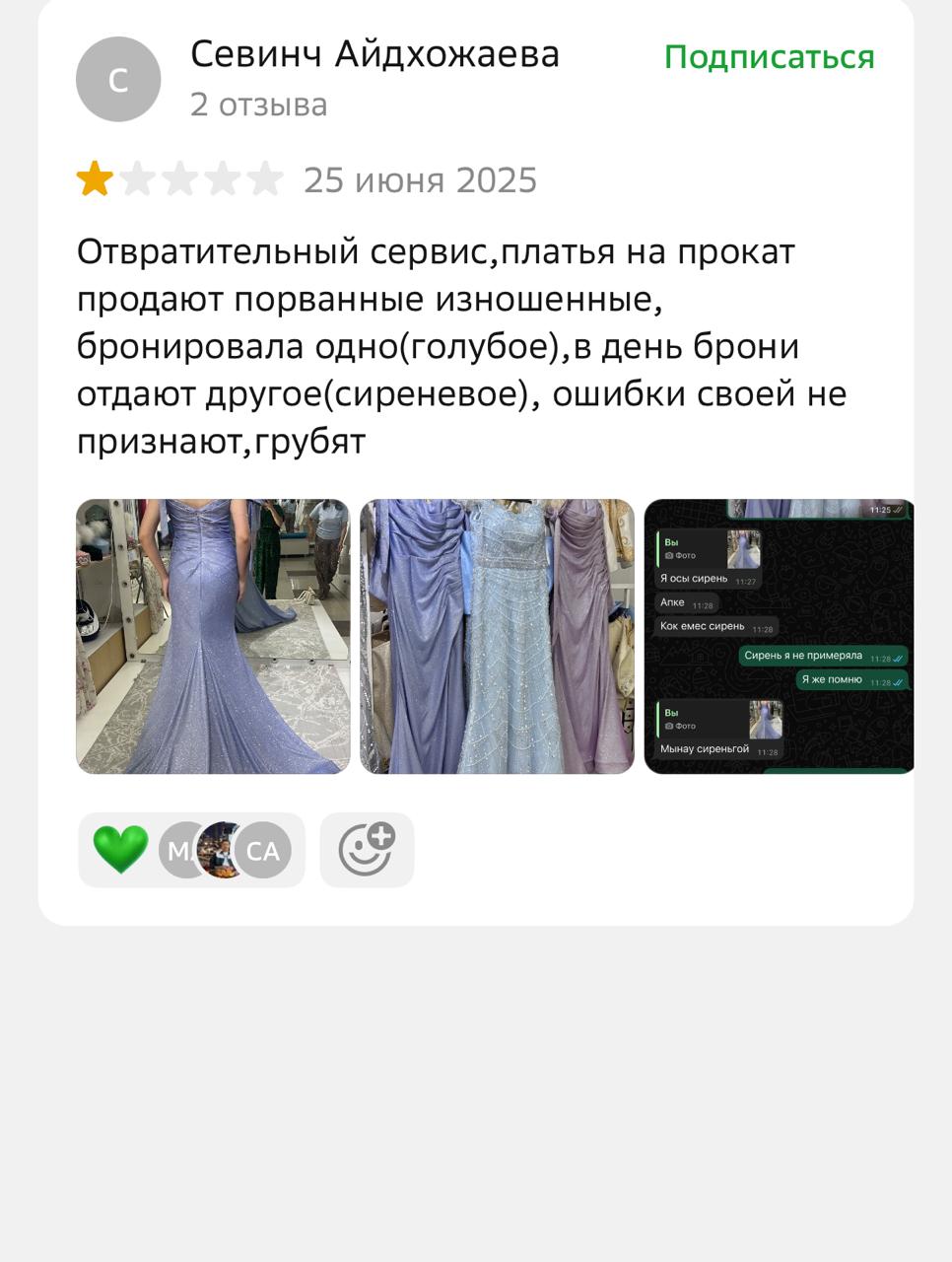The height and width of the screenshot is (1262, 952).
Task: Open reviewer name Севинч Айдхожаева
Action: tap(374, 54)
